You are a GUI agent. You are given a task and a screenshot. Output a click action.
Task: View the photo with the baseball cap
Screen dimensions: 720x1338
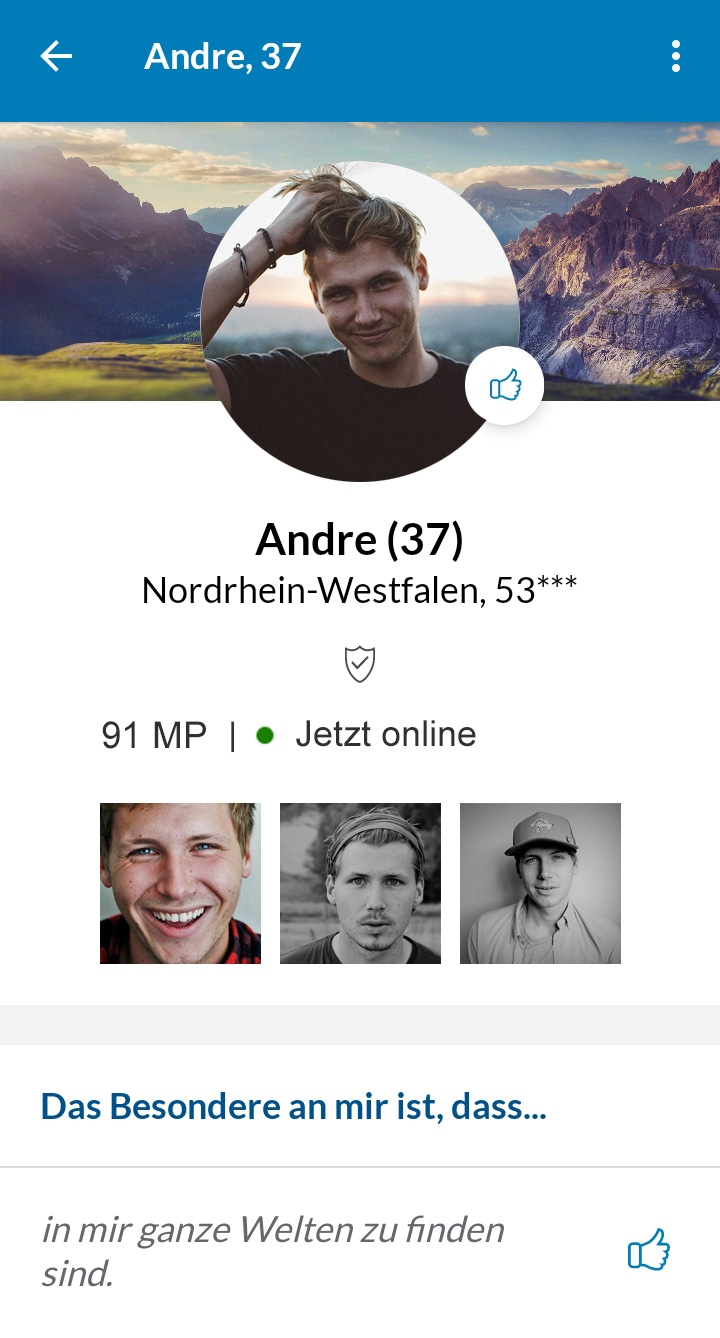point(540,883)
